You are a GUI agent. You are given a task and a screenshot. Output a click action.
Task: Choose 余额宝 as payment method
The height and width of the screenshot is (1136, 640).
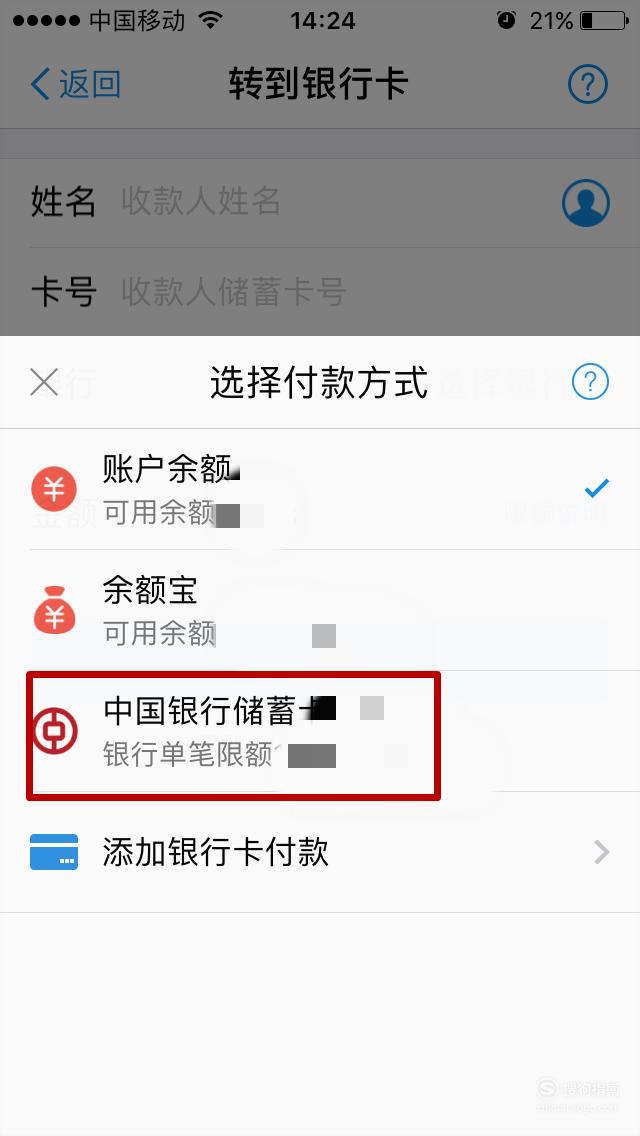pyautogui.click(x=320, y=610)
